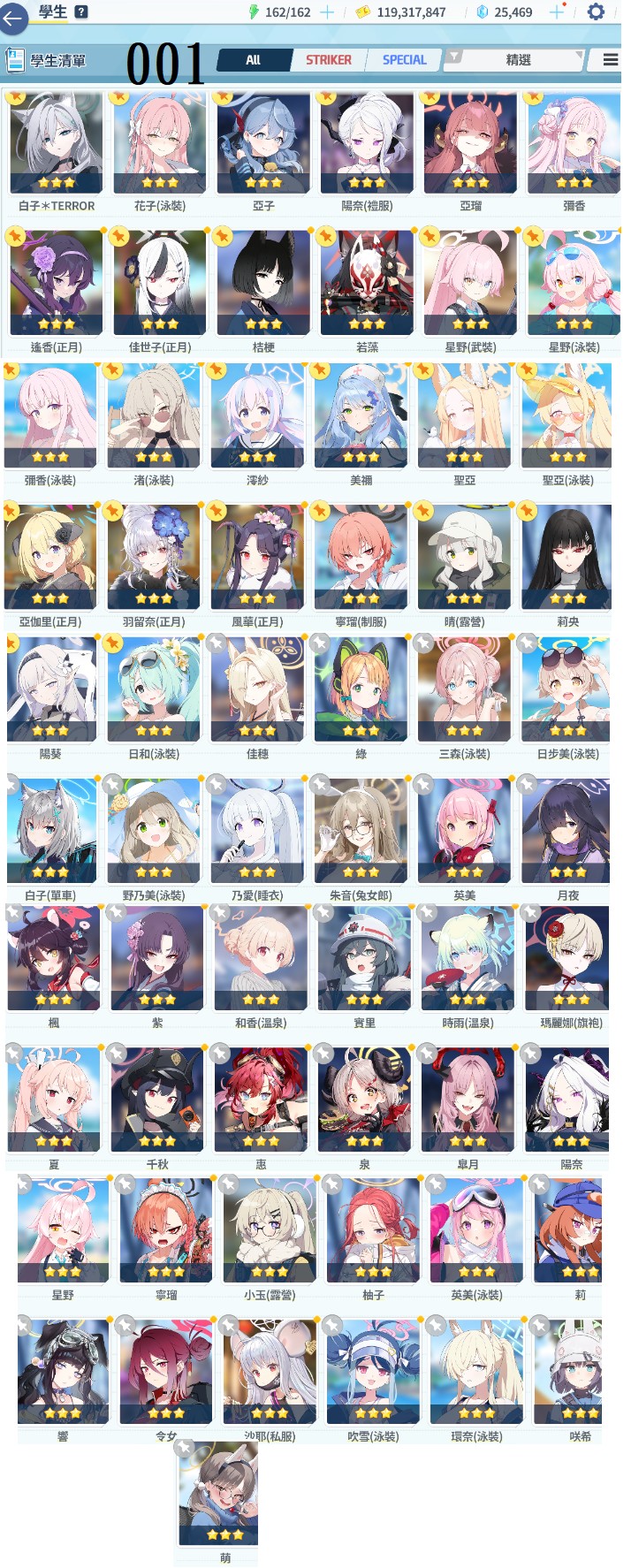Switch to the All tab
Image resolution: width=631 pixels, height=1568 pixels.
[254, 60]
